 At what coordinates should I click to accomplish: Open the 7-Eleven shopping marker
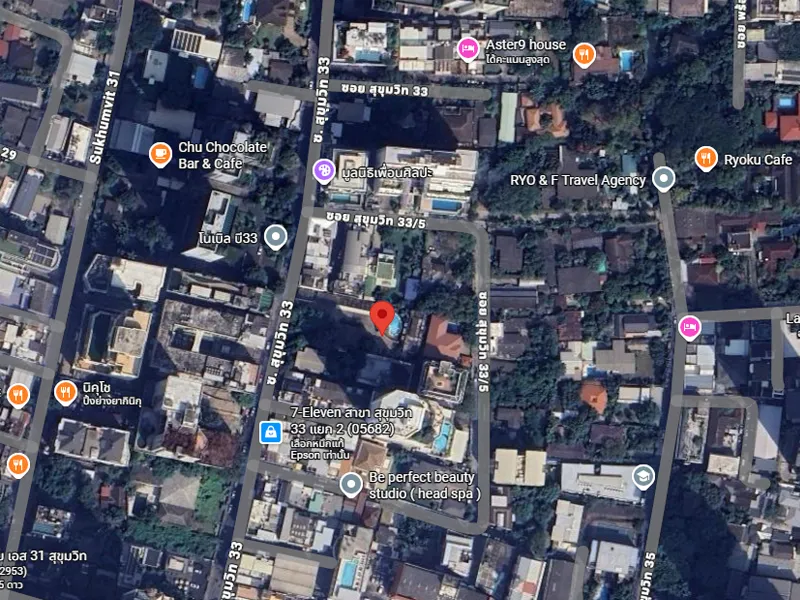269,432
